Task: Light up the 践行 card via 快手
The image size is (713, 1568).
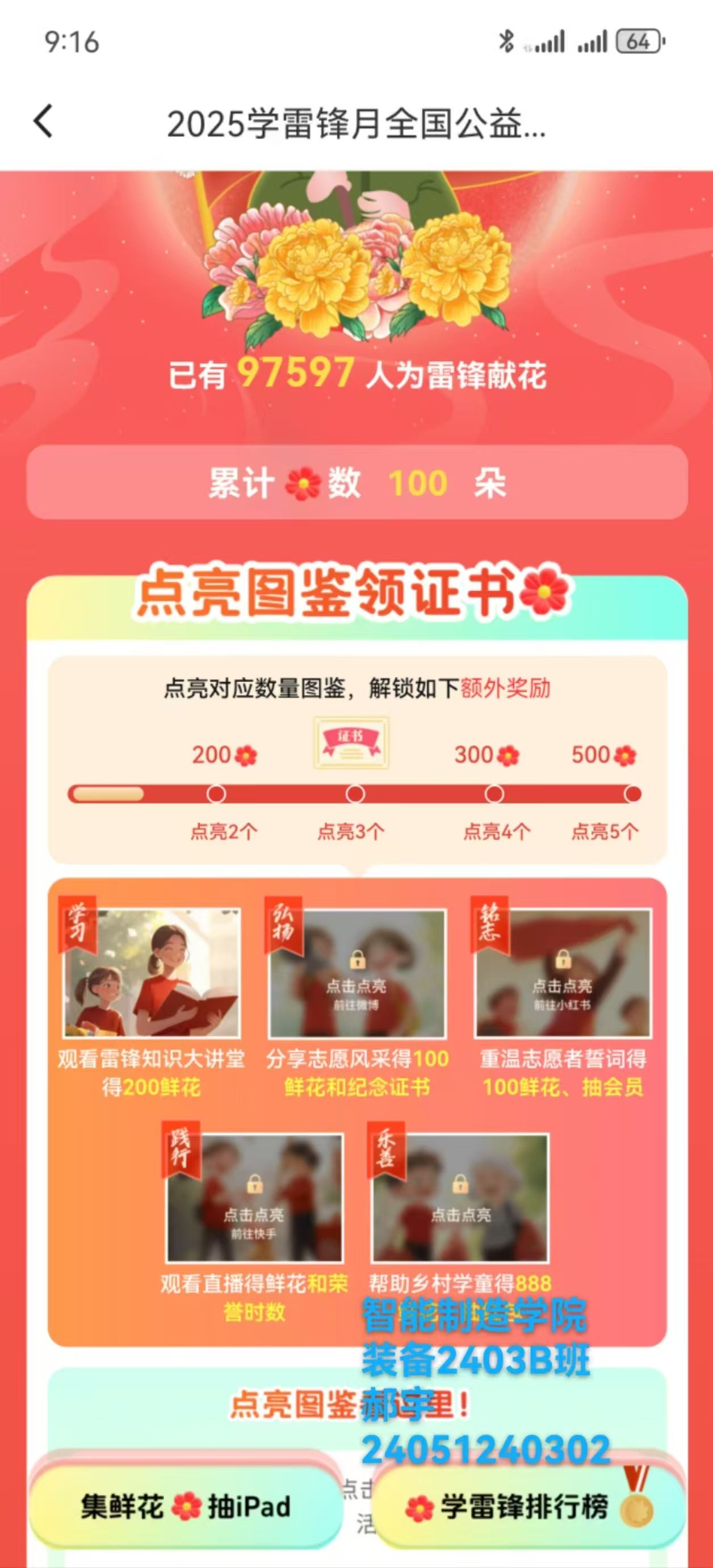Action: click(254, 1197)
